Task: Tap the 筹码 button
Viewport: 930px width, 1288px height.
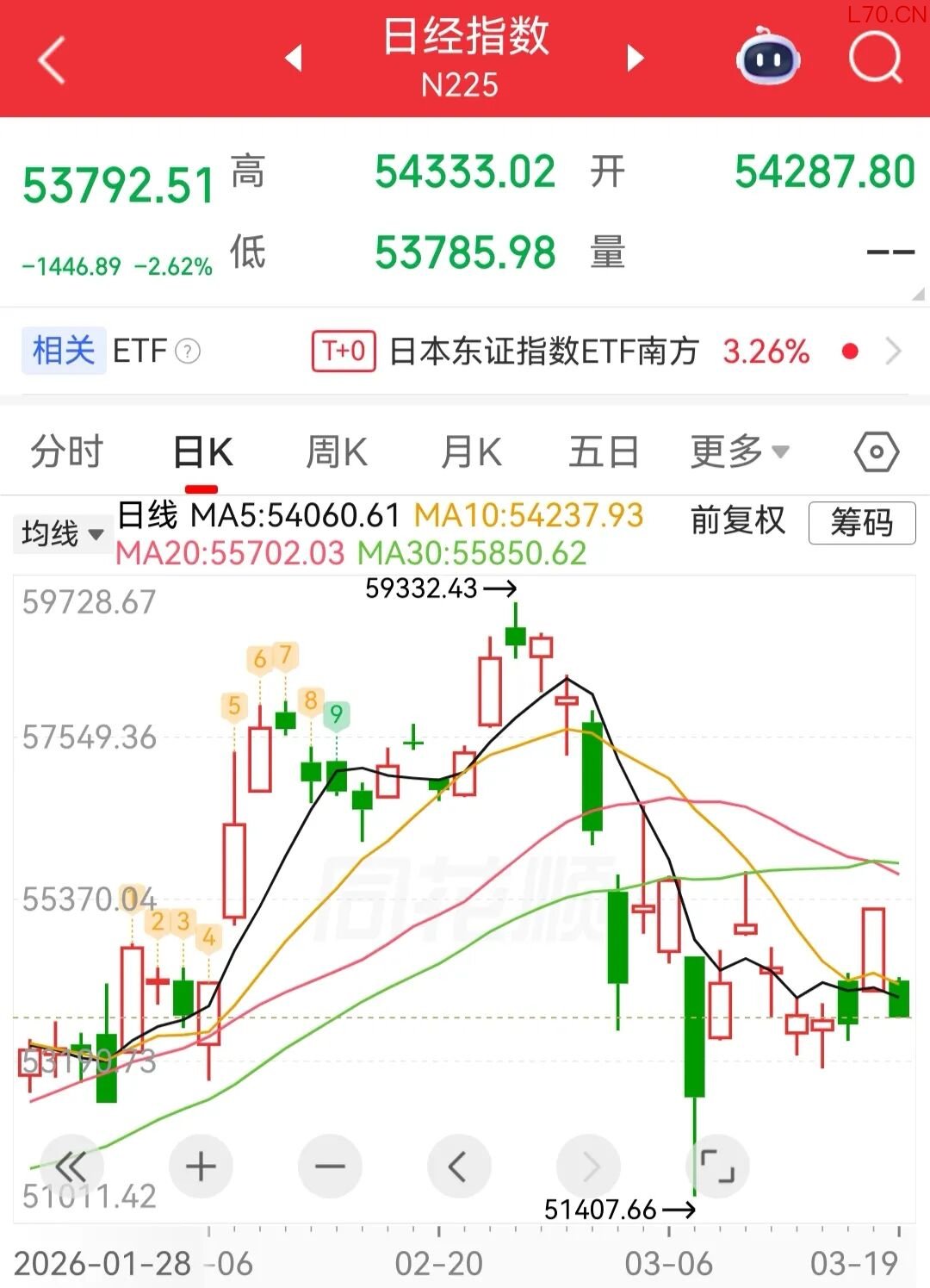Action: point(861,523)
